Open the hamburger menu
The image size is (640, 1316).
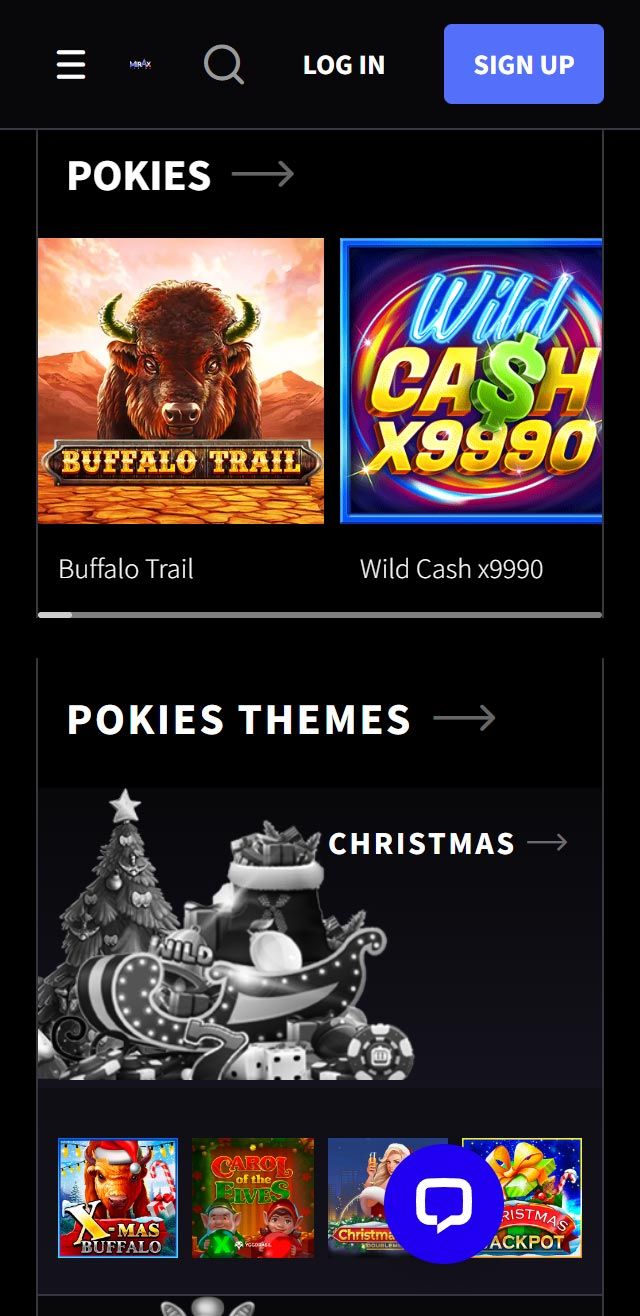point(71,65)
